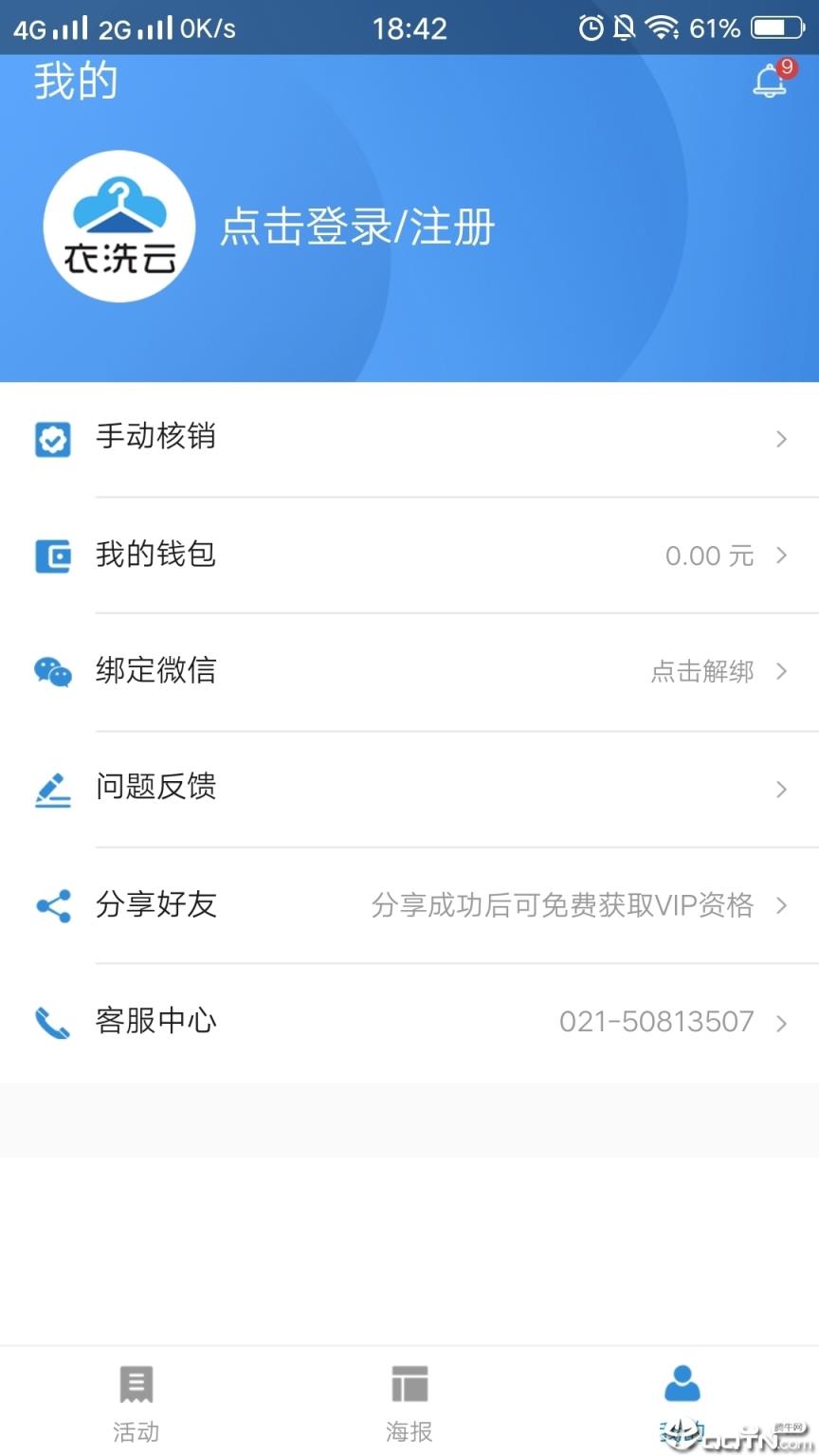Viewport: 819px width, 1456px height.
Task: Select the share icon beside 分享好友
Action: tap(52, 905)
